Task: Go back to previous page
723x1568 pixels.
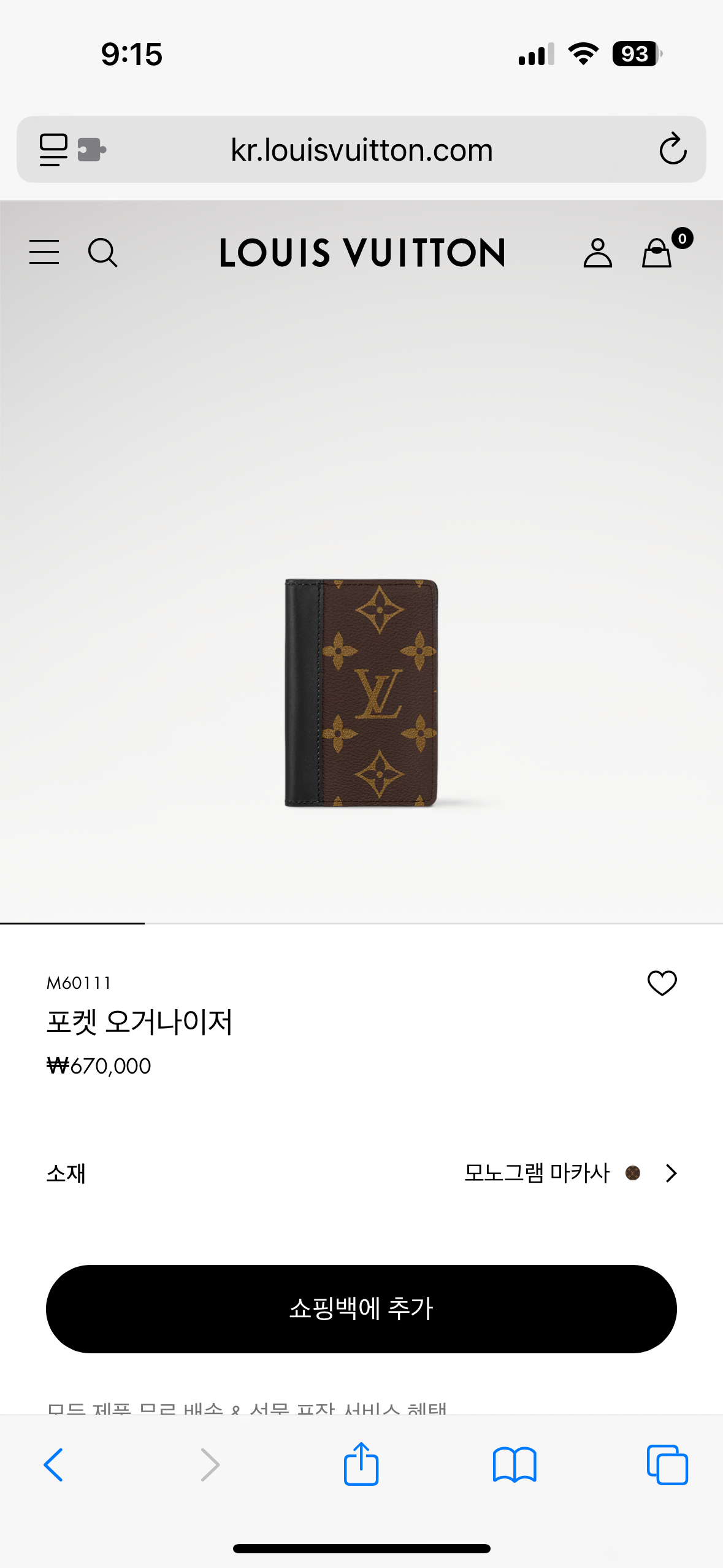Action: pos(53,1465)
